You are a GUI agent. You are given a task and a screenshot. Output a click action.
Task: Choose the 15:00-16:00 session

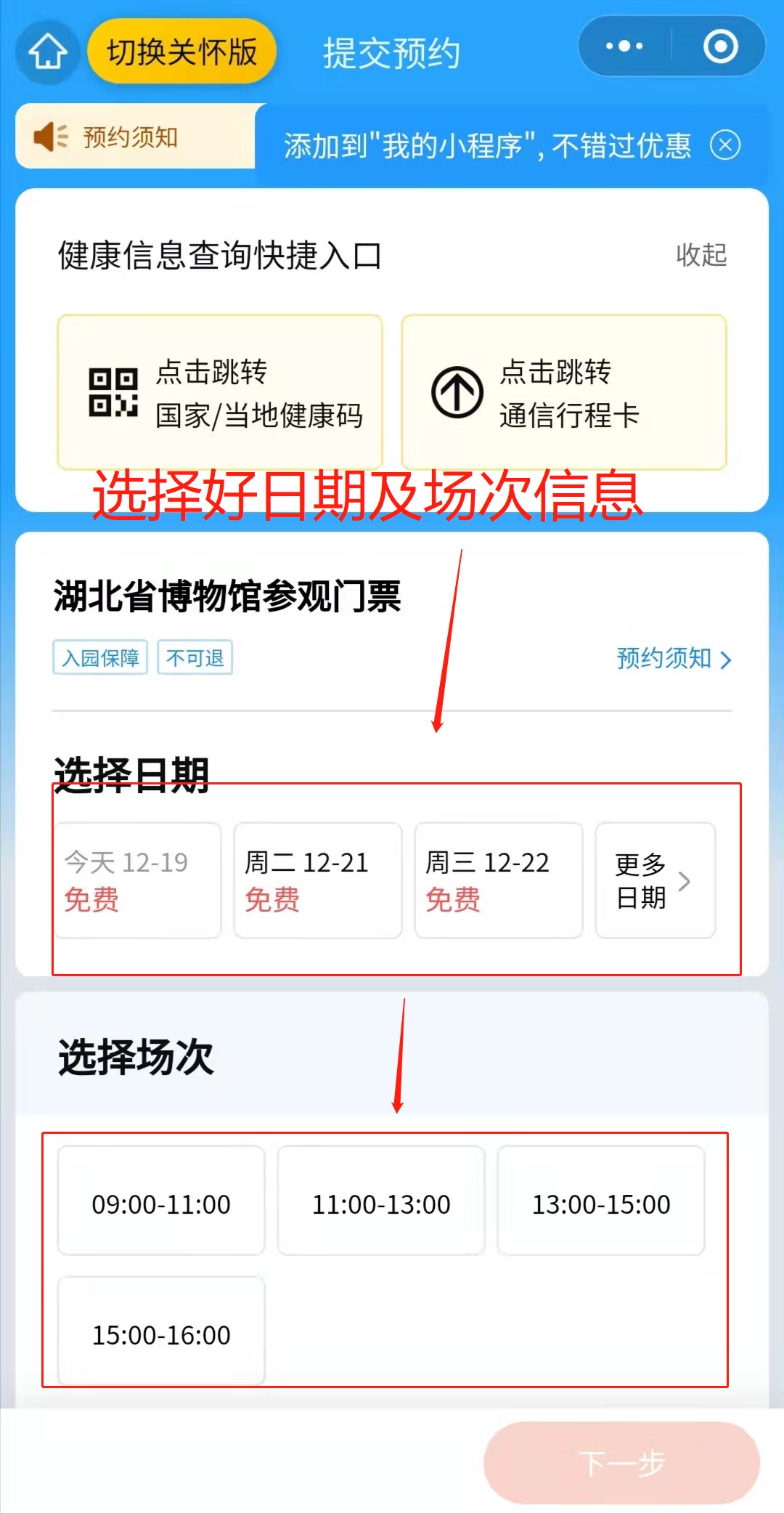161,1334
